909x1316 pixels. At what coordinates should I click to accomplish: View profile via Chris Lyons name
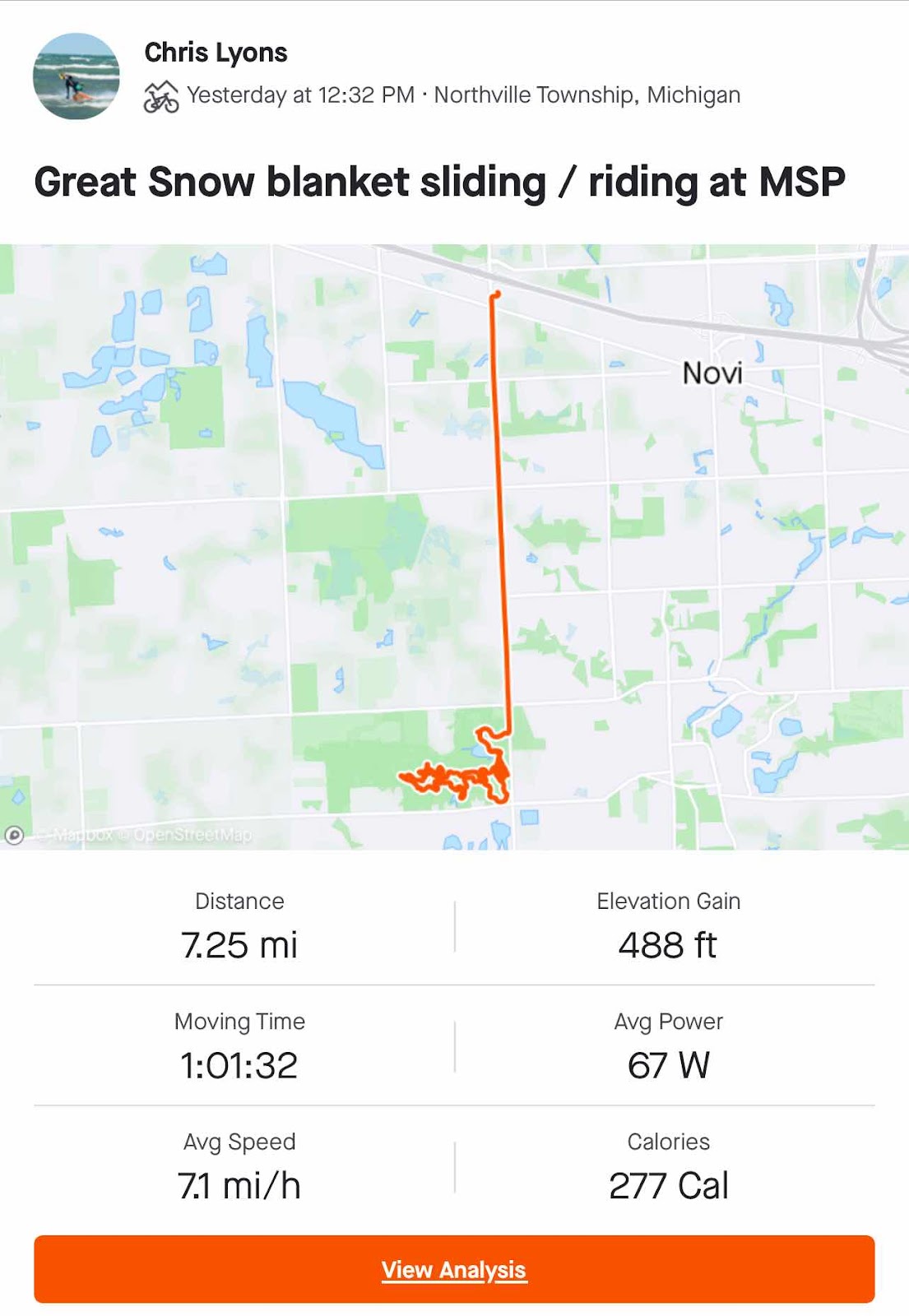coord(216,53)
